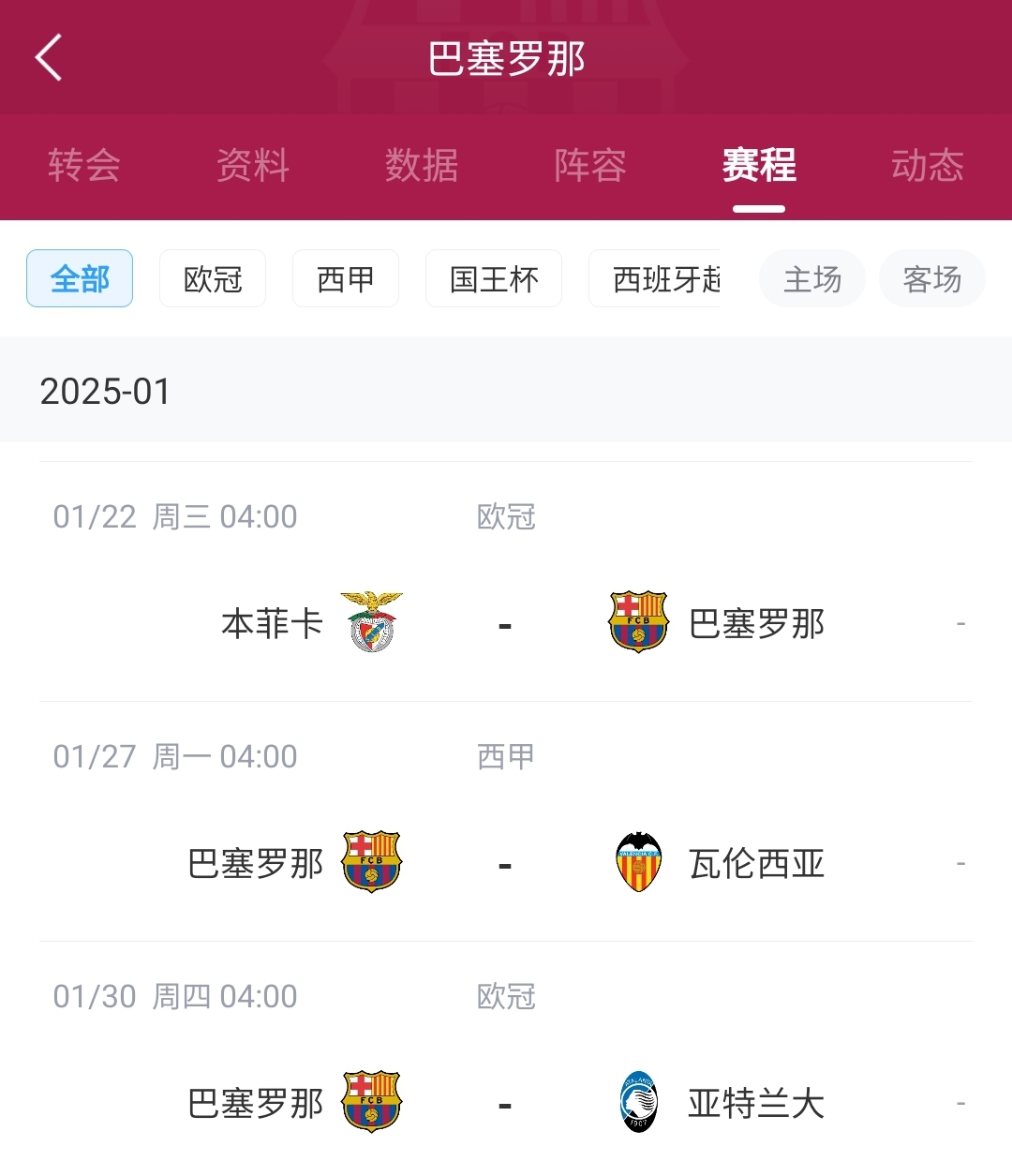1012x1176 pixels.
Task: Filter matches by 国王杯
Action: click(x=494, y=278)
